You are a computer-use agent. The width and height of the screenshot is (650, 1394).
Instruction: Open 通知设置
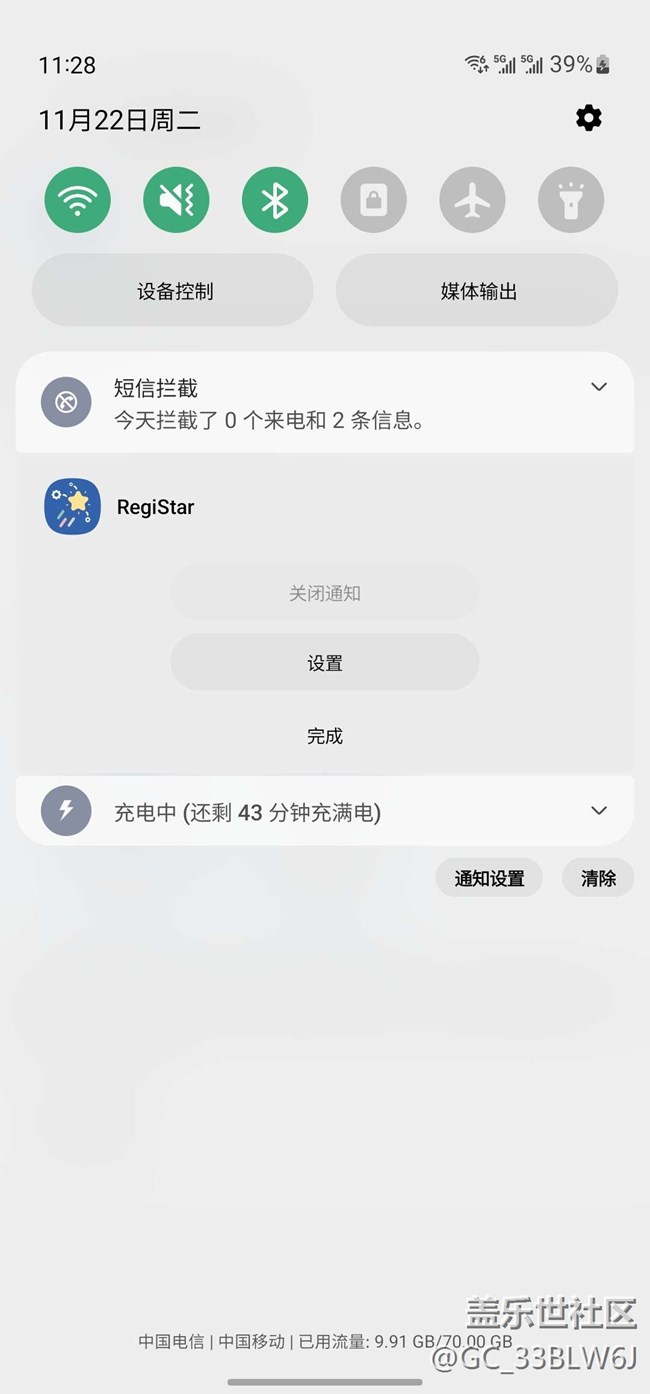[489, 878]
